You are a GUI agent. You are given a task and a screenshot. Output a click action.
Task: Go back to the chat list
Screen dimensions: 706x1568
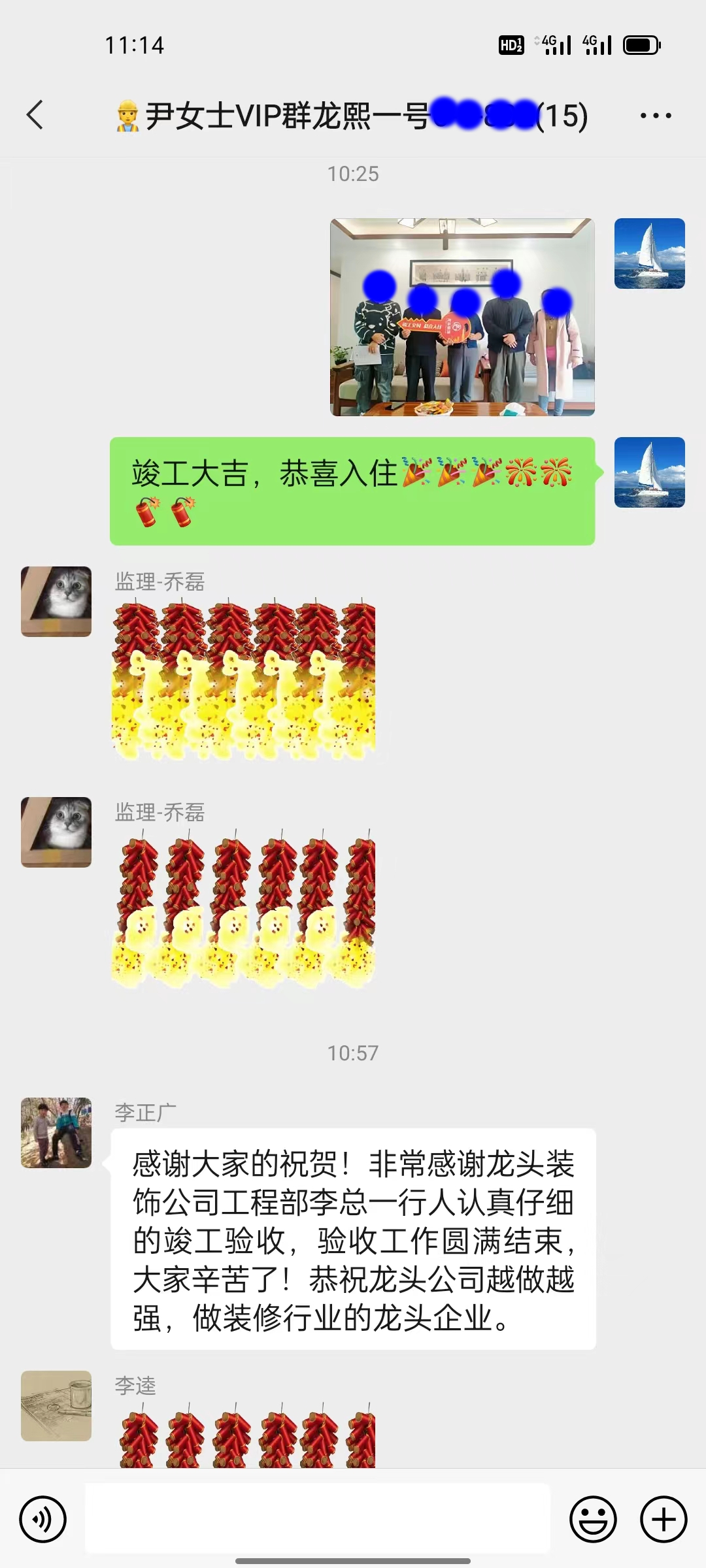tap(35, 116)
